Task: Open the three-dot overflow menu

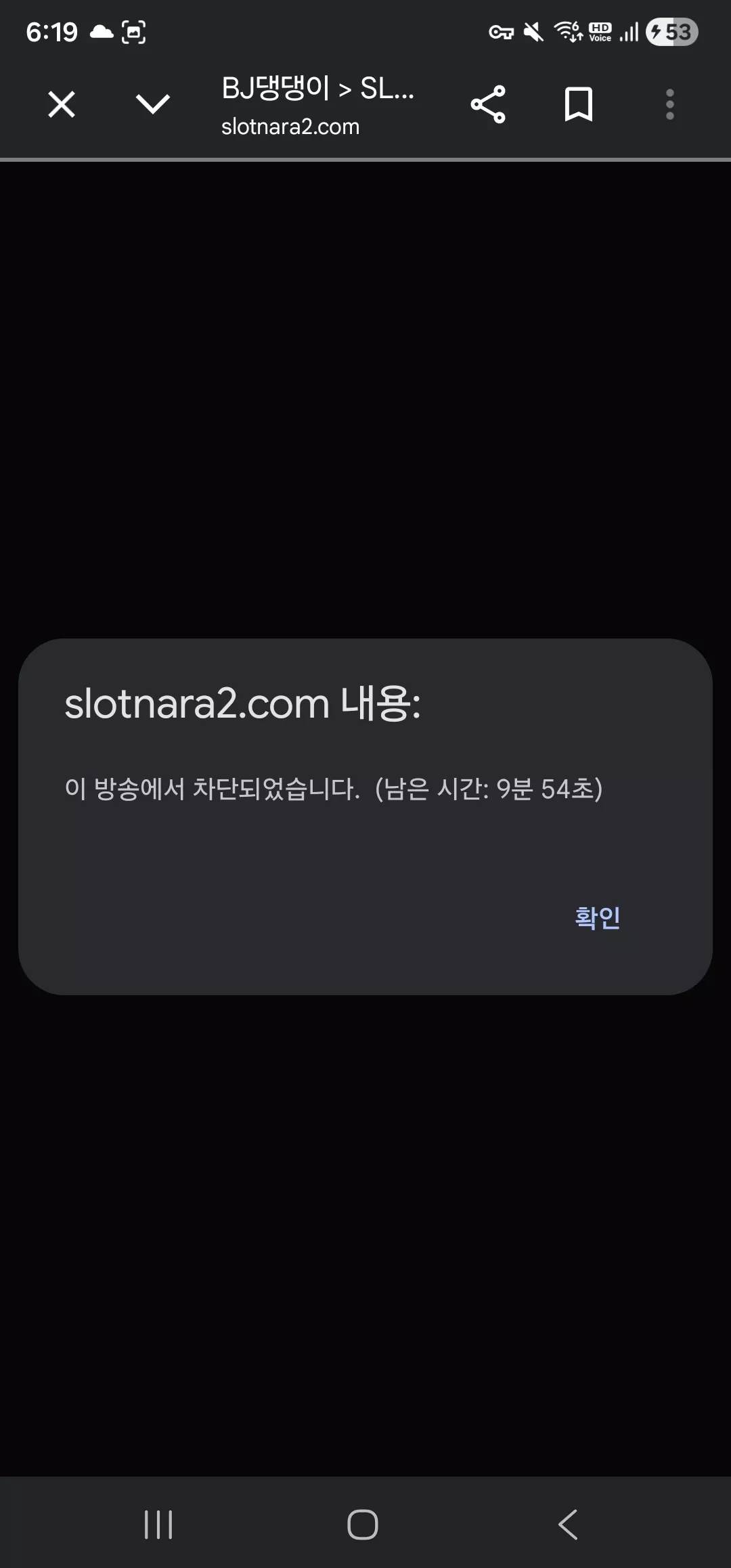Action: pyautogui.click(x=670, y=104)
